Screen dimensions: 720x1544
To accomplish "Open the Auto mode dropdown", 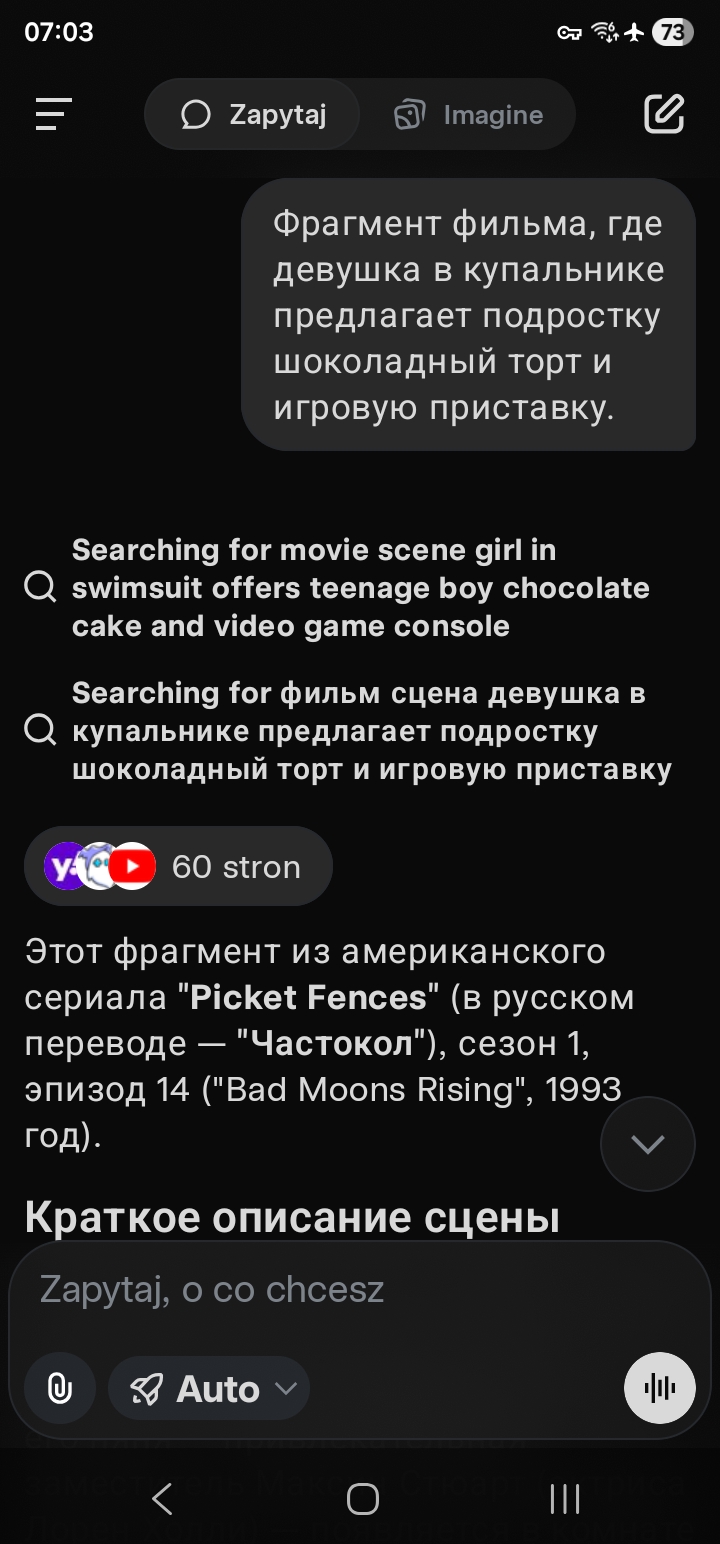I will click(x=209, y=1388).
